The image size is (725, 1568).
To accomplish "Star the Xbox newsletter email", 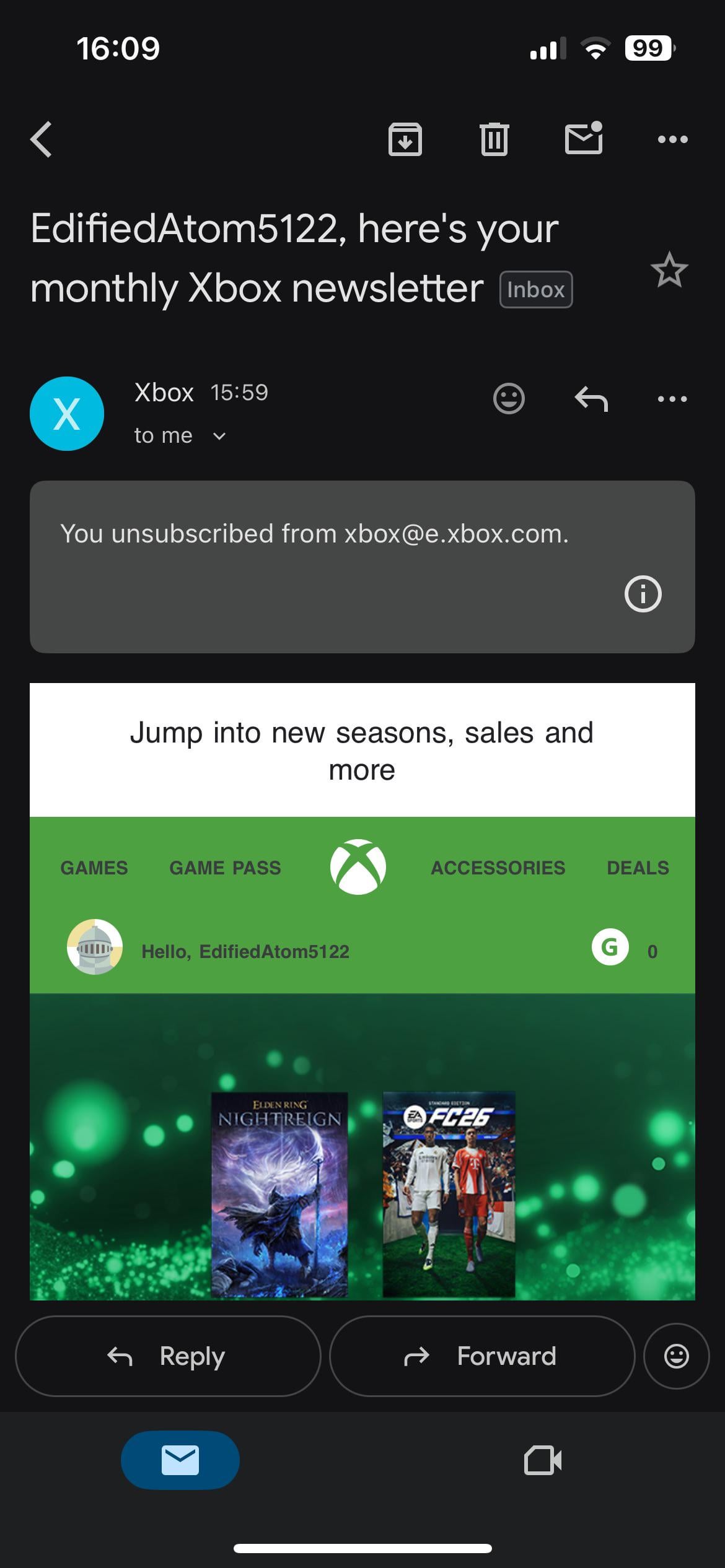I will coord(669,270).
